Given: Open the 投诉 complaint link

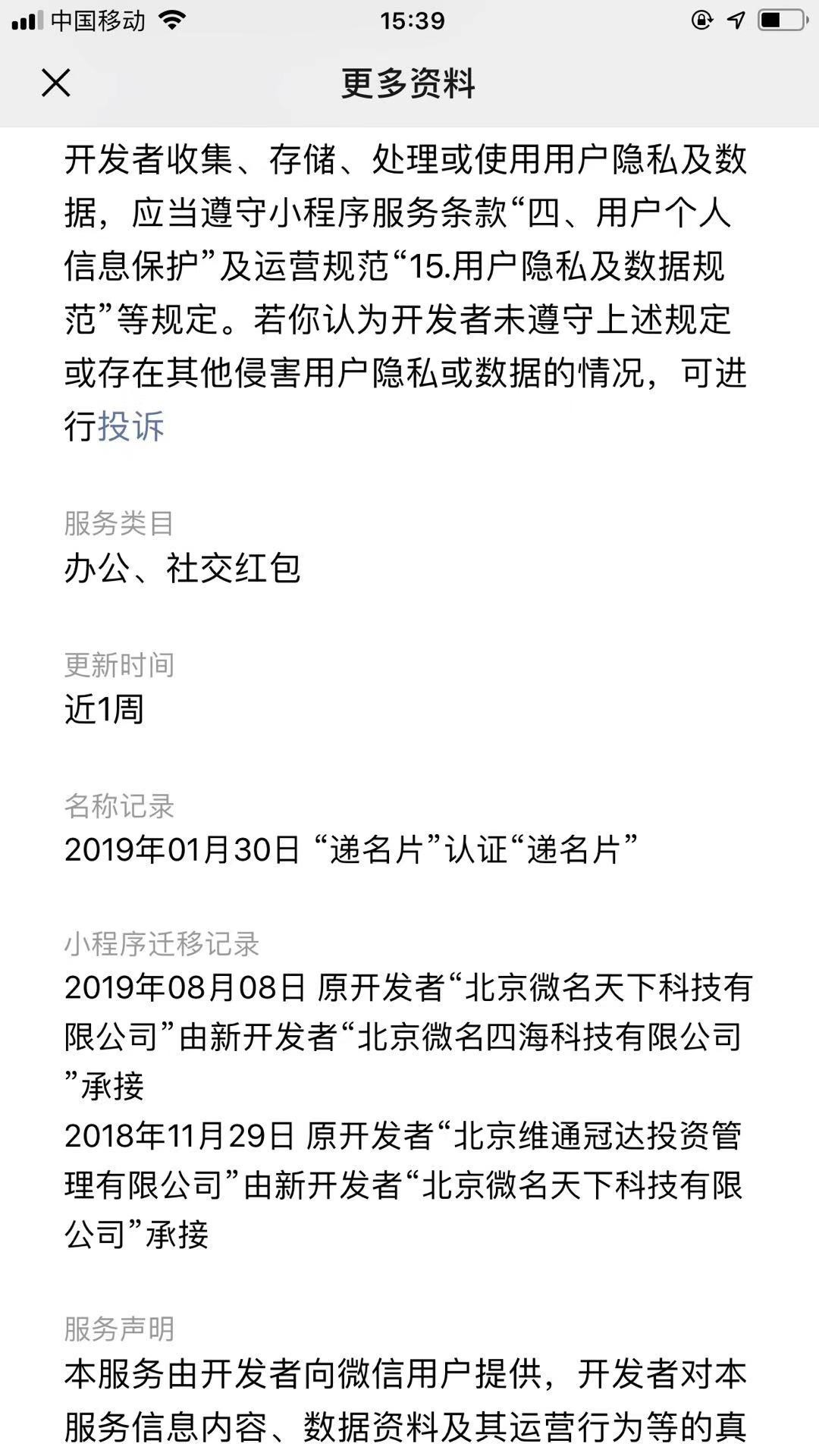Looking at the screenshot, I should click(131, 425).
